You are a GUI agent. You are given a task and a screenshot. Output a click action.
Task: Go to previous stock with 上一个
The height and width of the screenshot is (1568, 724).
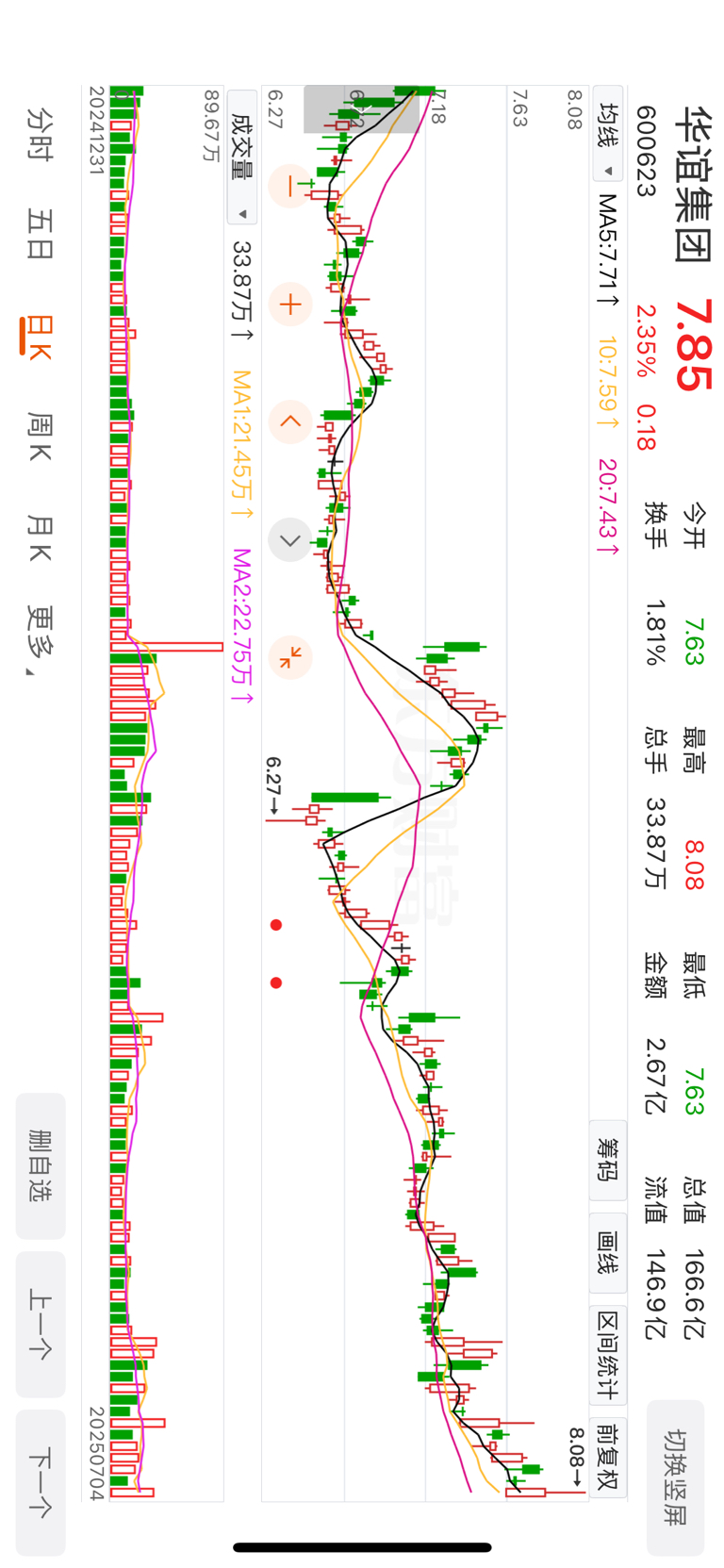(x=41, y=1324)
